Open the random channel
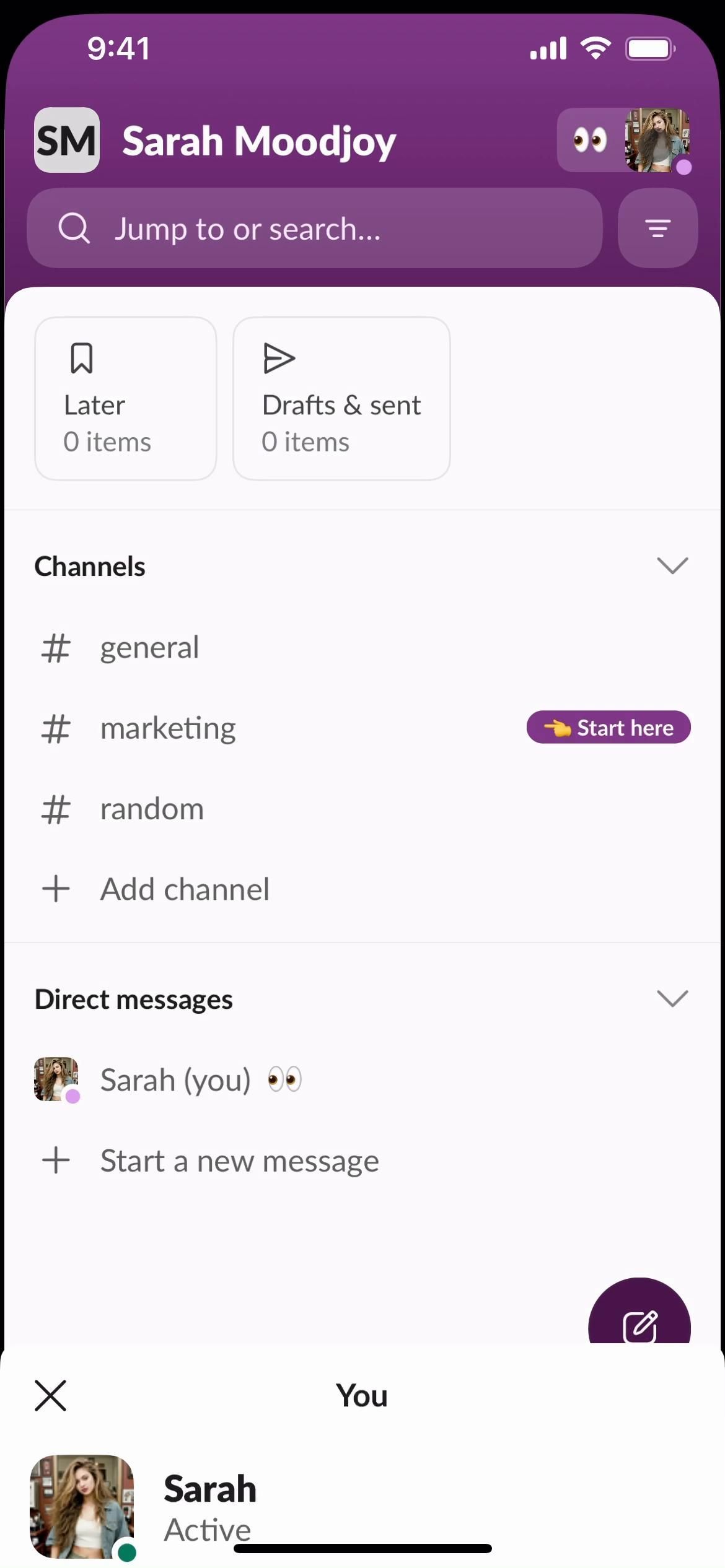The width and height of the screenshot is (725, 1568). (152, 809)
